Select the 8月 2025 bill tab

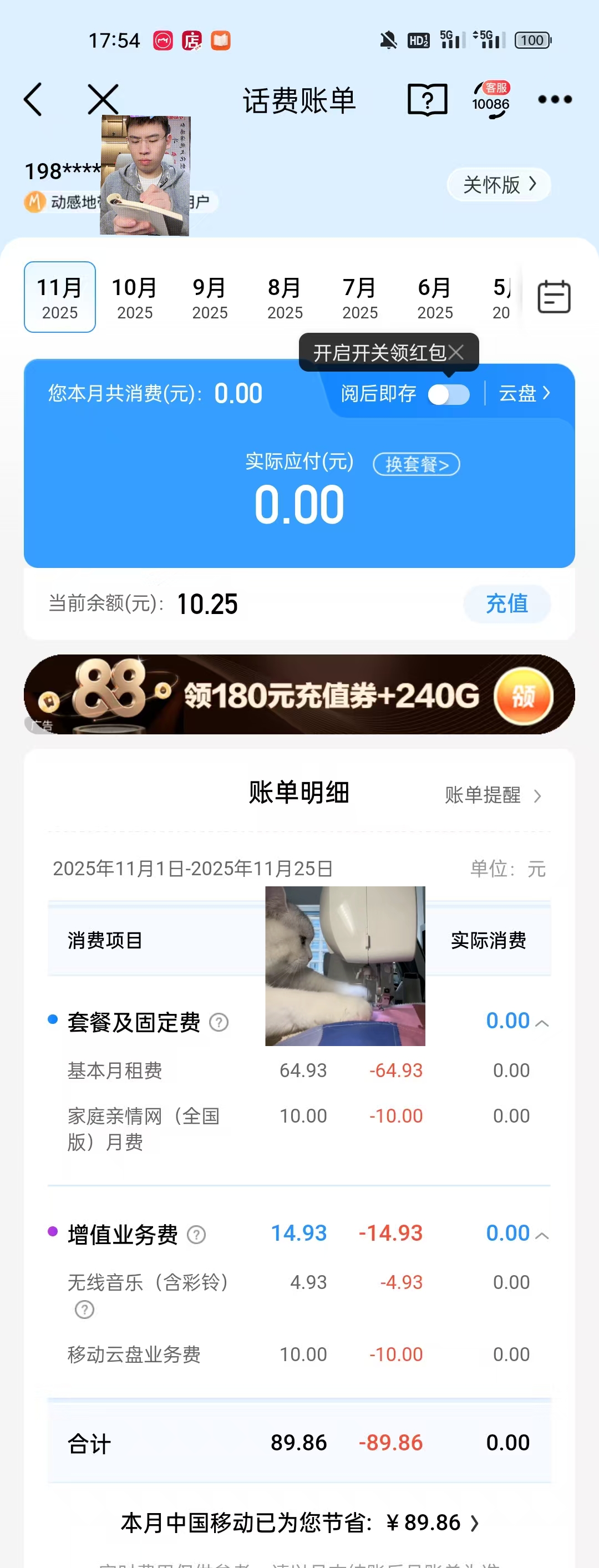click(x=285, y=298)
